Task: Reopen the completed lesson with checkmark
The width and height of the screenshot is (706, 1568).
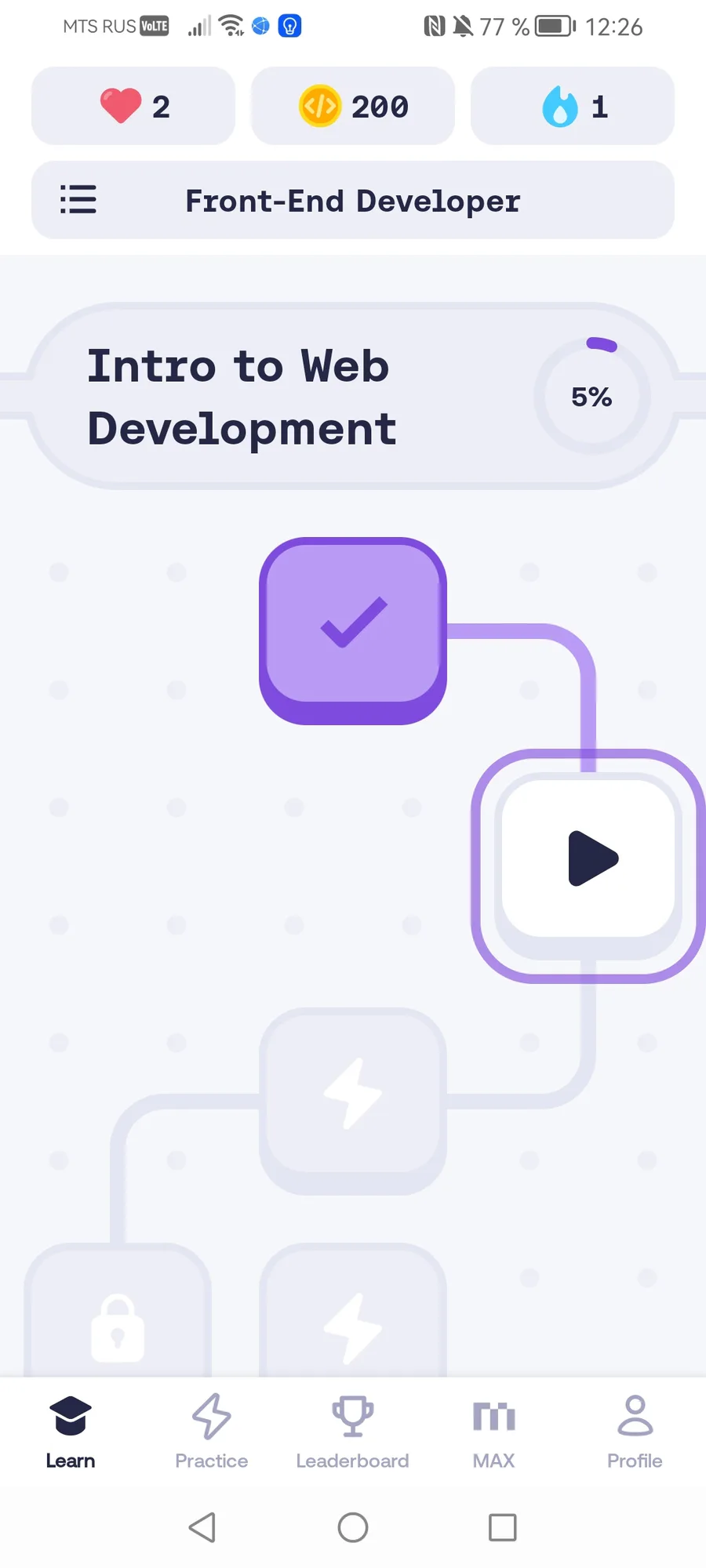Action: pyautogui.click(x=353, y=630)
